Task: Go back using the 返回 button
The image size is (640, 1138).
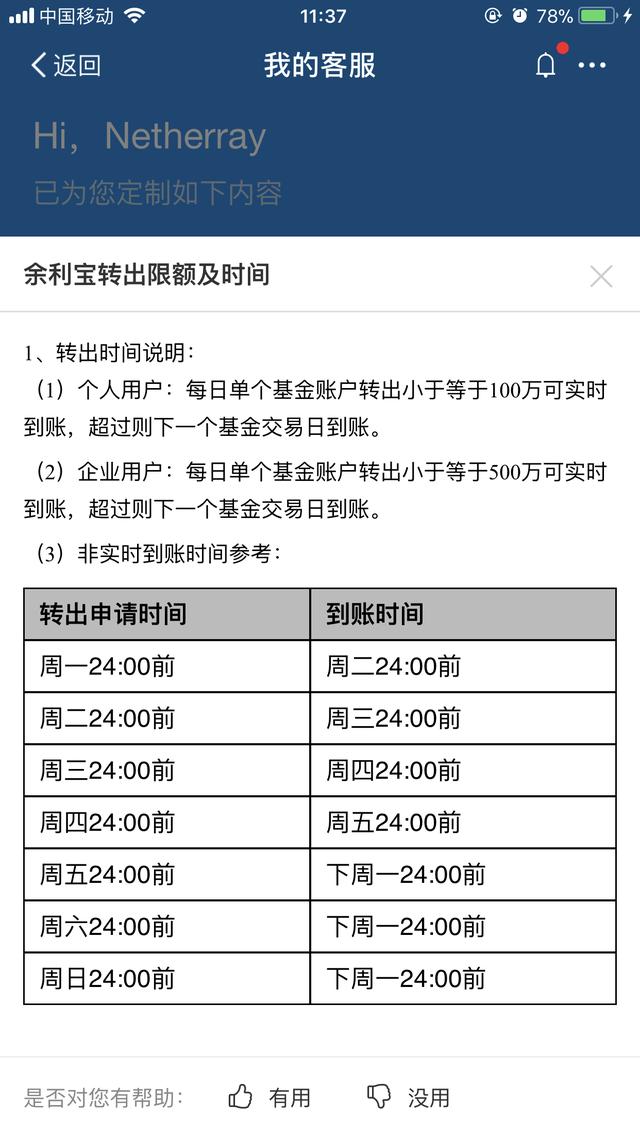Action: click(66, 66)
